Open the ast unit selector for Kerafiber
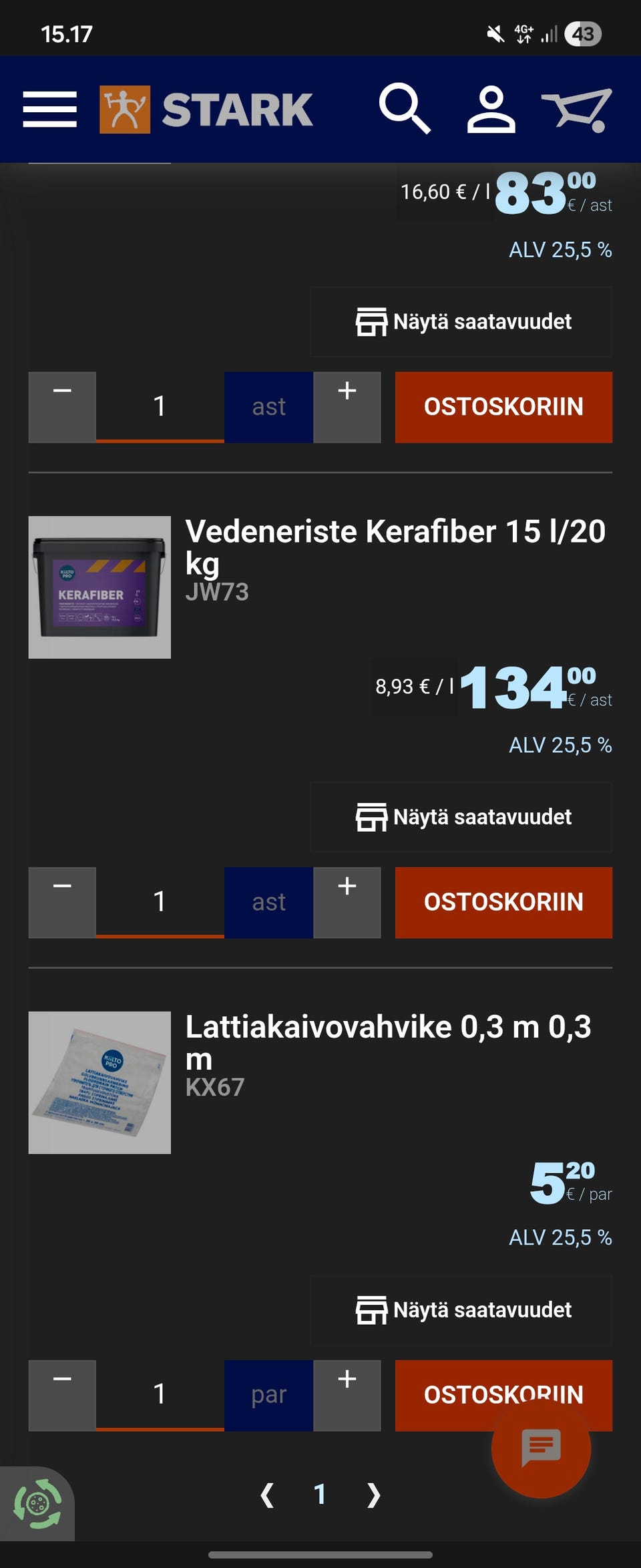 [x=268, y=902]
